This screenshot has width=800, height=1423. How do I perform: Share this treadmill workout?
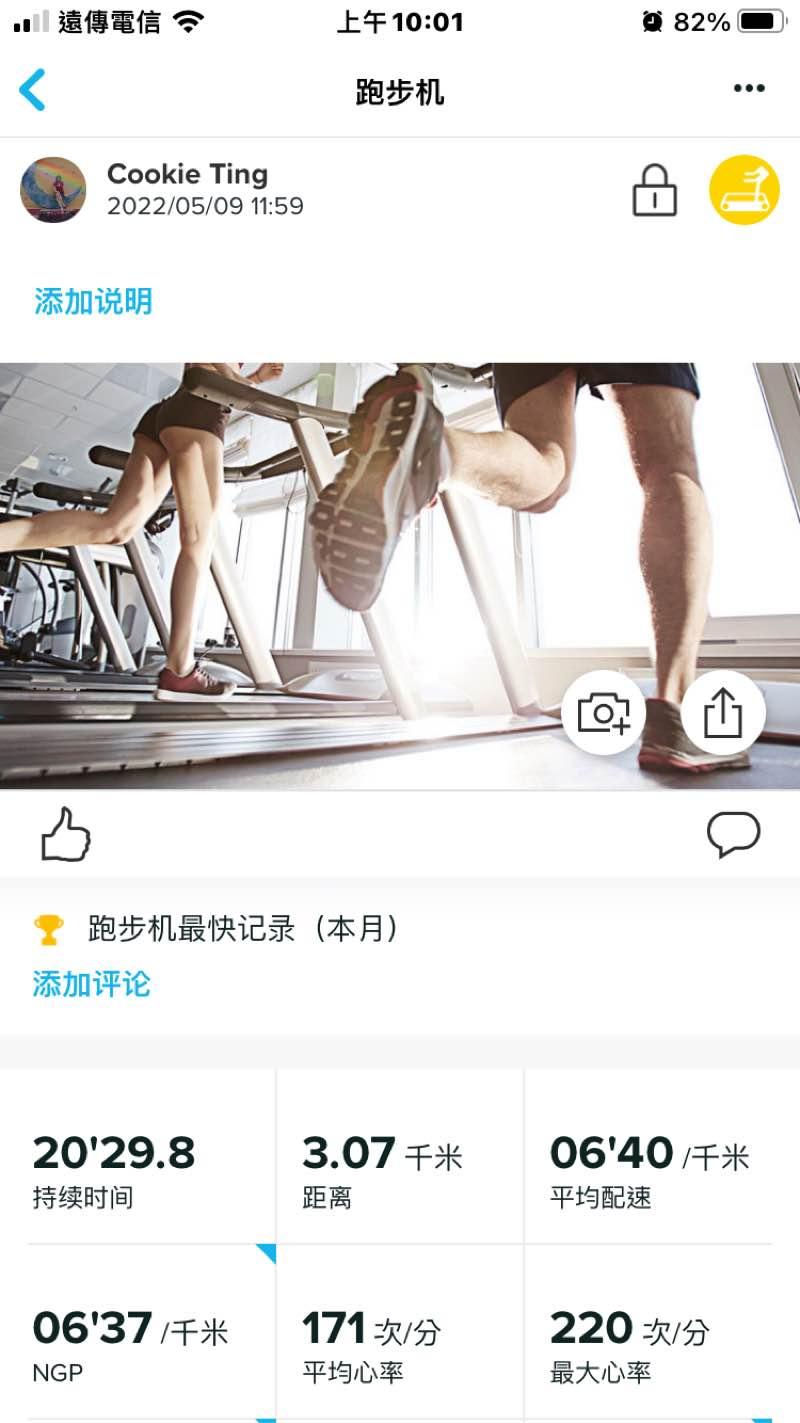click(723, 713)
